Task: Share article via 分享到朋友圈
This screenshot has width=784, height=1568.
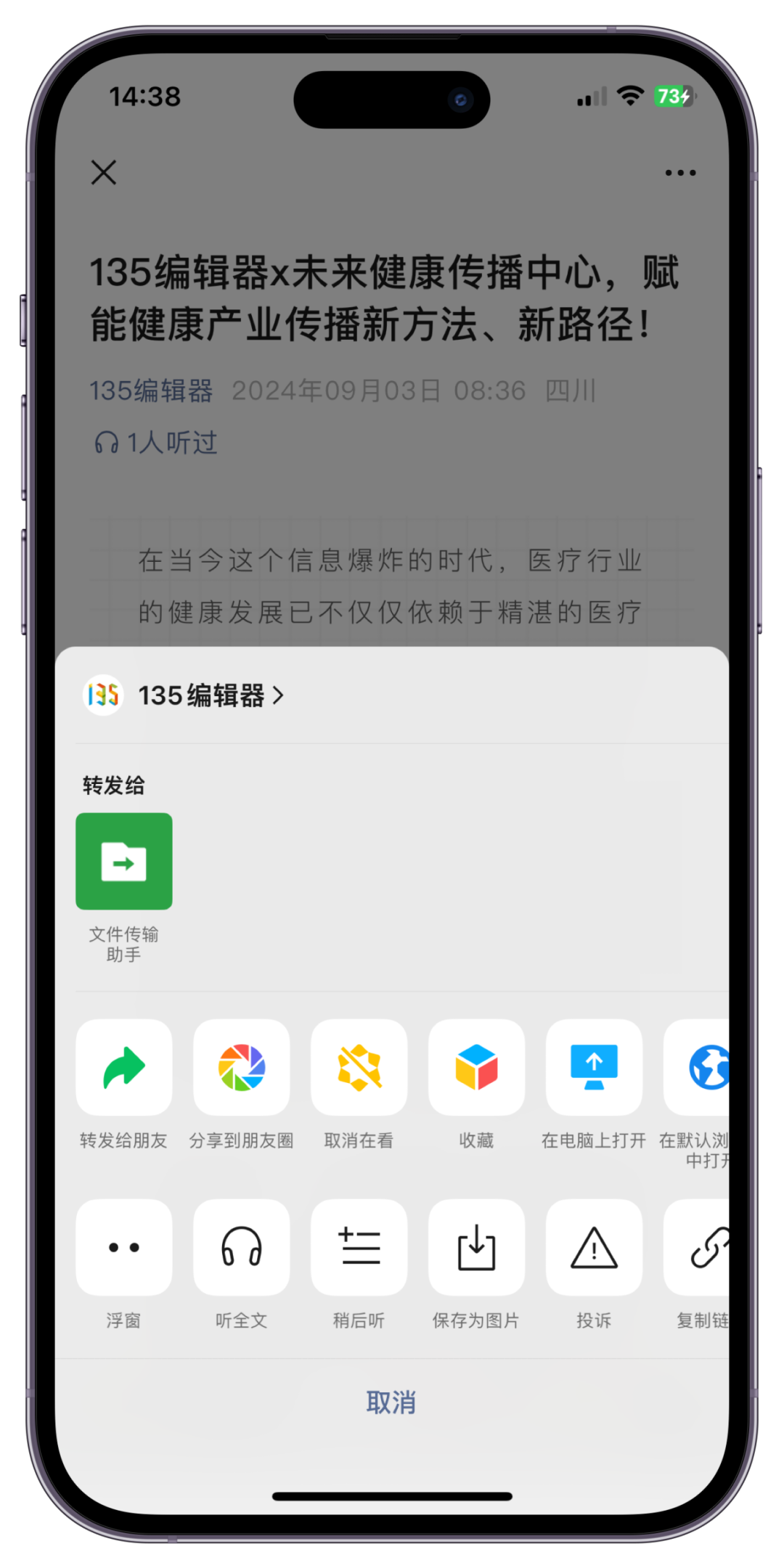Action: click(x=242, y=1067)
